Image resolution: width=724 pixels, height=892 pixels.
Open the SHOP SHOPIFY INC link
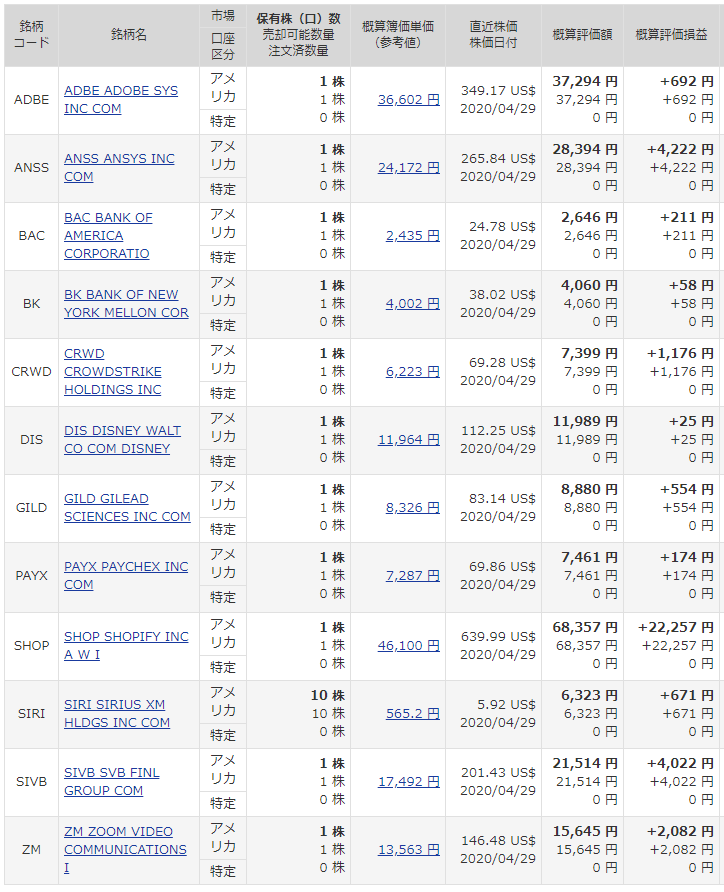tap(126, 637)
